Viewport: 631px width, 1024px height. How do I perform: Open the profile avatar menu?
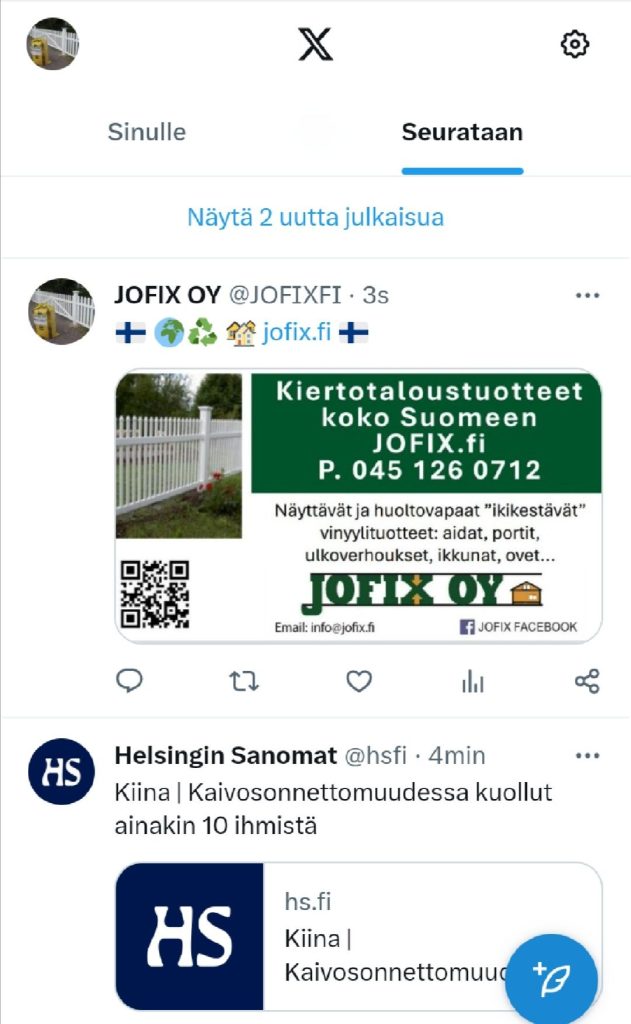52,44
